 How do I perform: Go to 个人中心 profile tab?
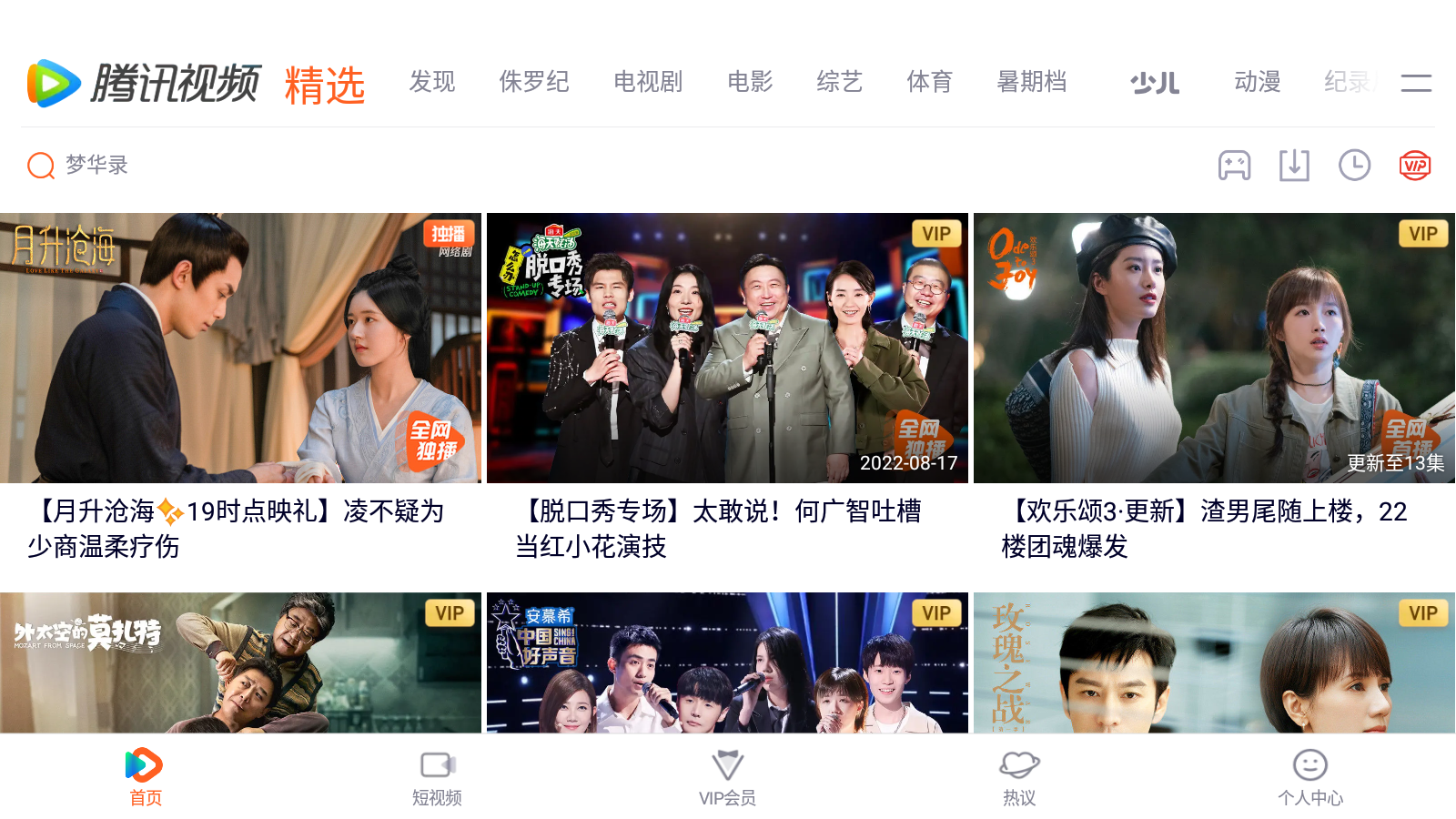pos(1309,778)
